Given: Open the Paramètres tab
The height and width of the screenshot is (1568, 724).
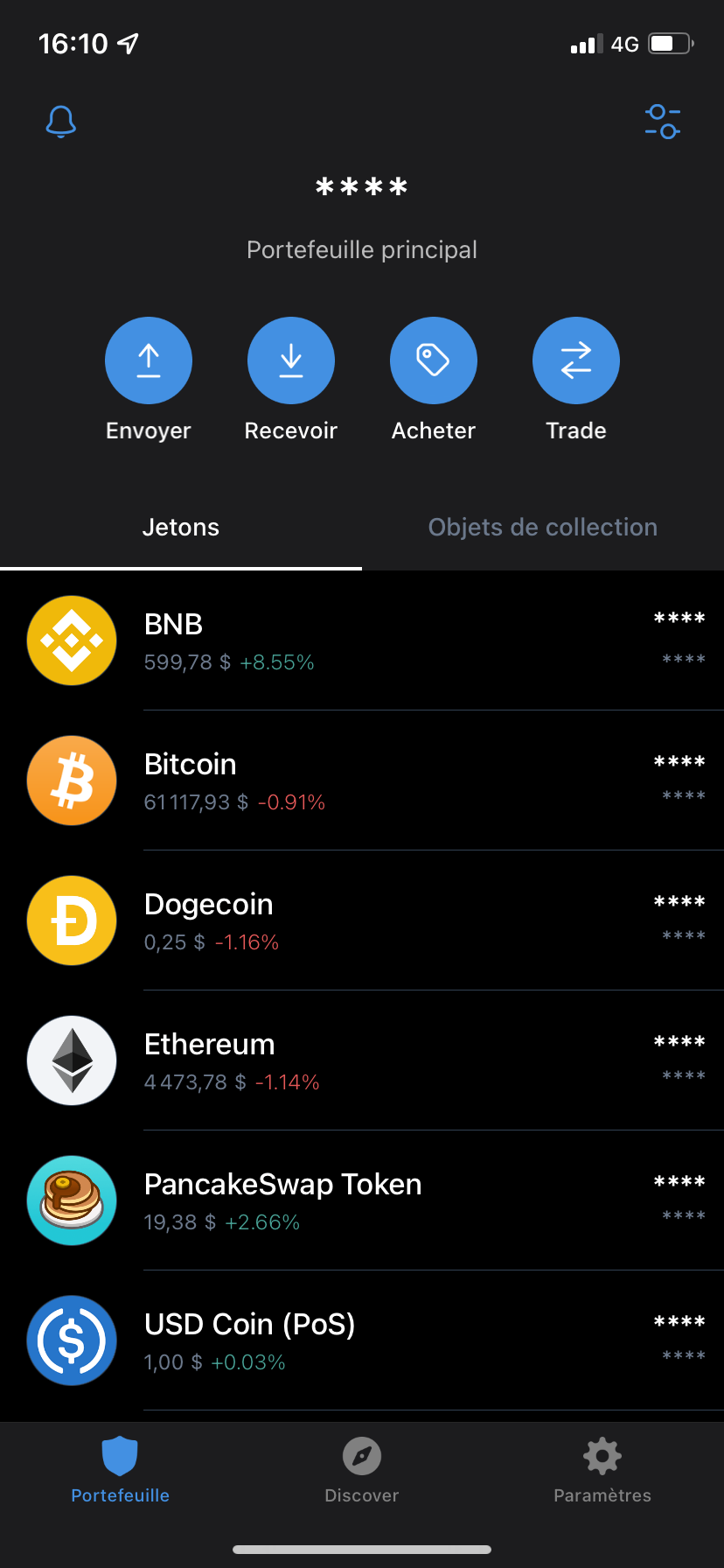Looking at the screenshot, I should pos(602,1470).
